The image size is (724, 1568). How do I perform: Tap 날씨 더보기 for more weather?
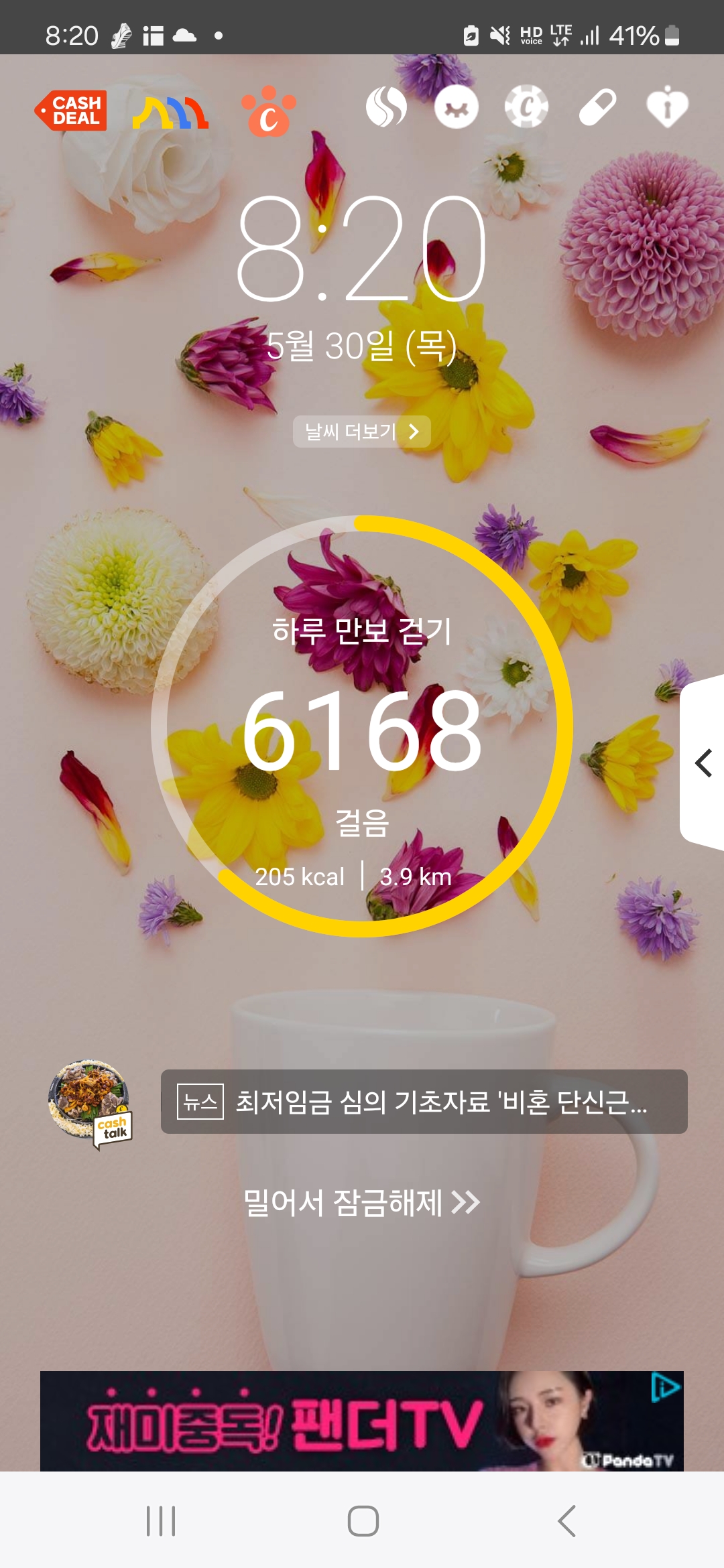[361, 432]
